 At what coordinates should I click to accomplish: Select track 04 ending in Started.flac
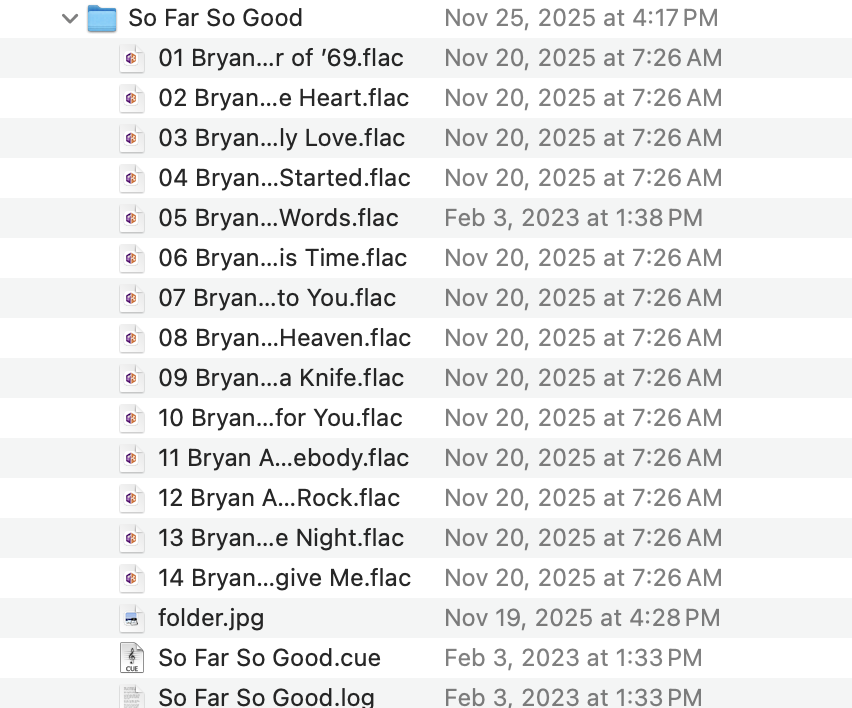284,178
